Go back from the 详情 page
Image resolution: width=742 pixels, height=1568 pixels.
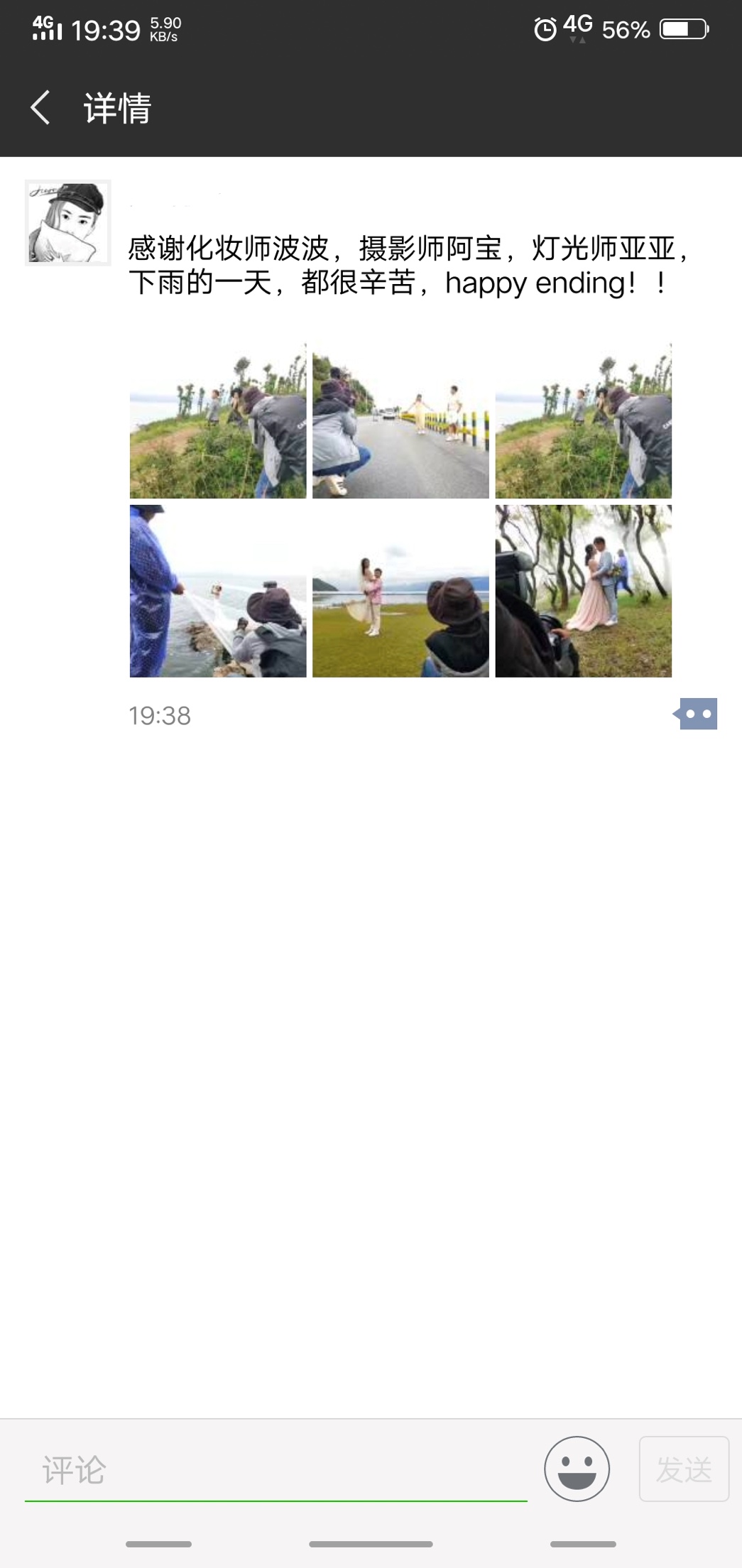pyautogui.click(x=40, y=108)
